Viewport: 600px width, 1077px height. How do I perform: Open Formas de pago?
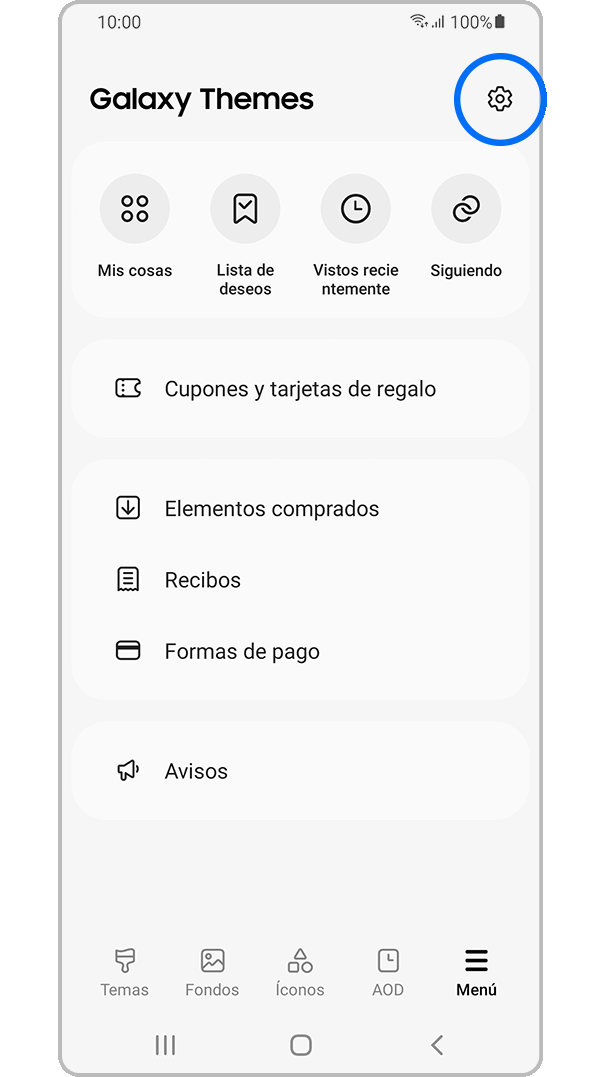click(x=241, y=651)
